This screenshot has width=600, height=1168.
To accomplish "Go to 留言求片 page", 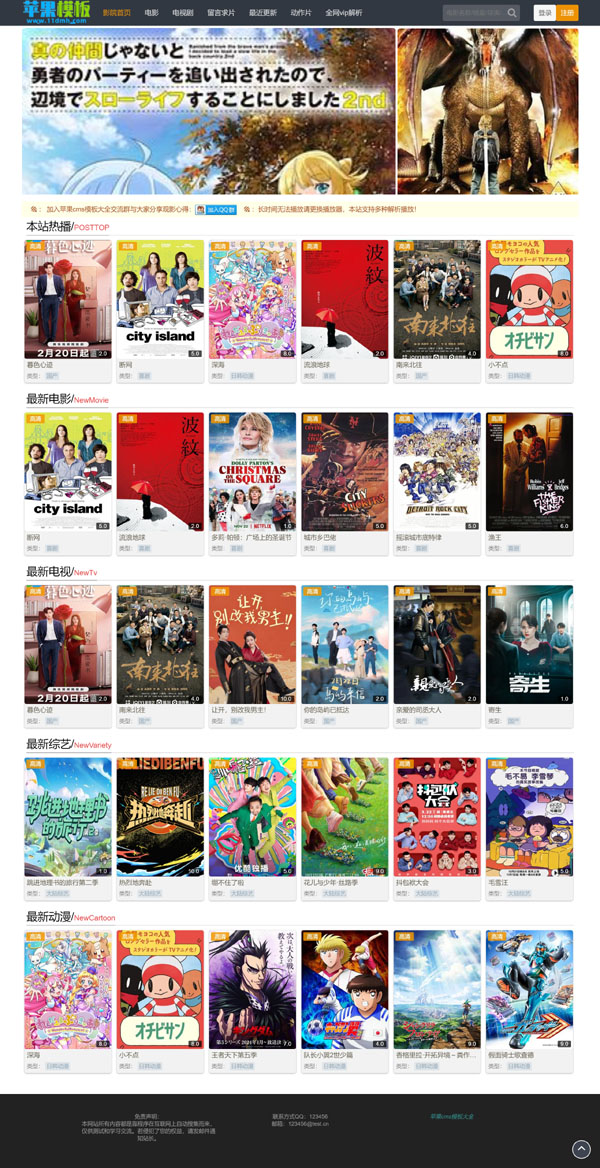I will pos(221,13).
